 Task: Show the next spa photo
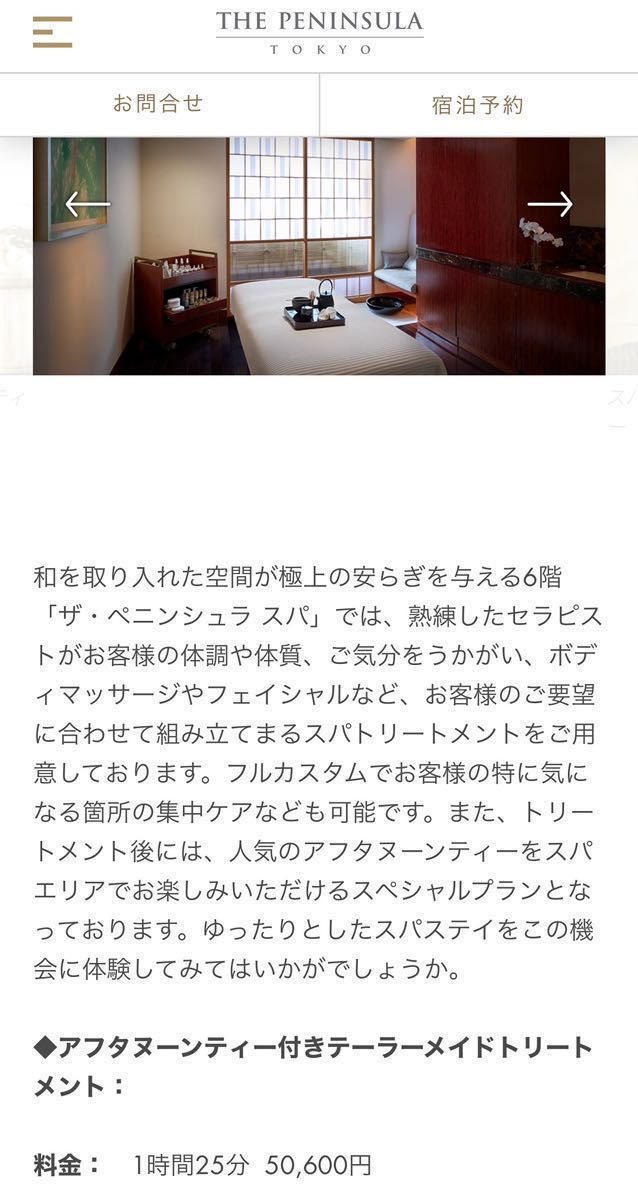tap(550, 204)
